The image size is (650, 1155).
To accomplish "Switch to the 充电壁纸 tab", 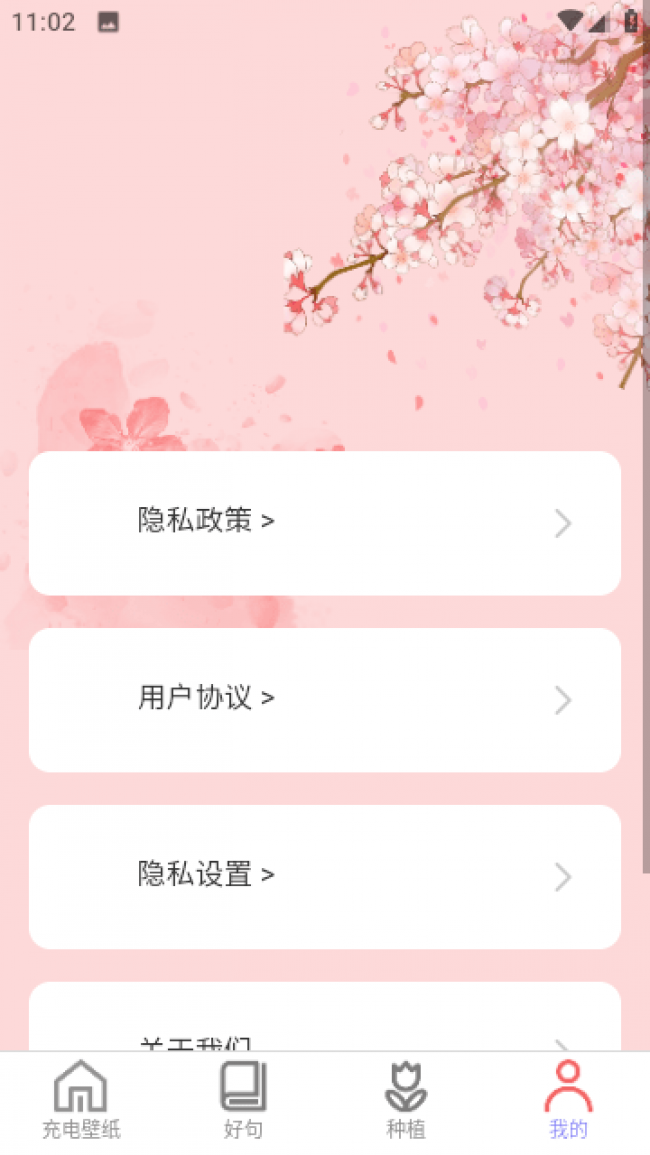I will tap(81, 1100).
